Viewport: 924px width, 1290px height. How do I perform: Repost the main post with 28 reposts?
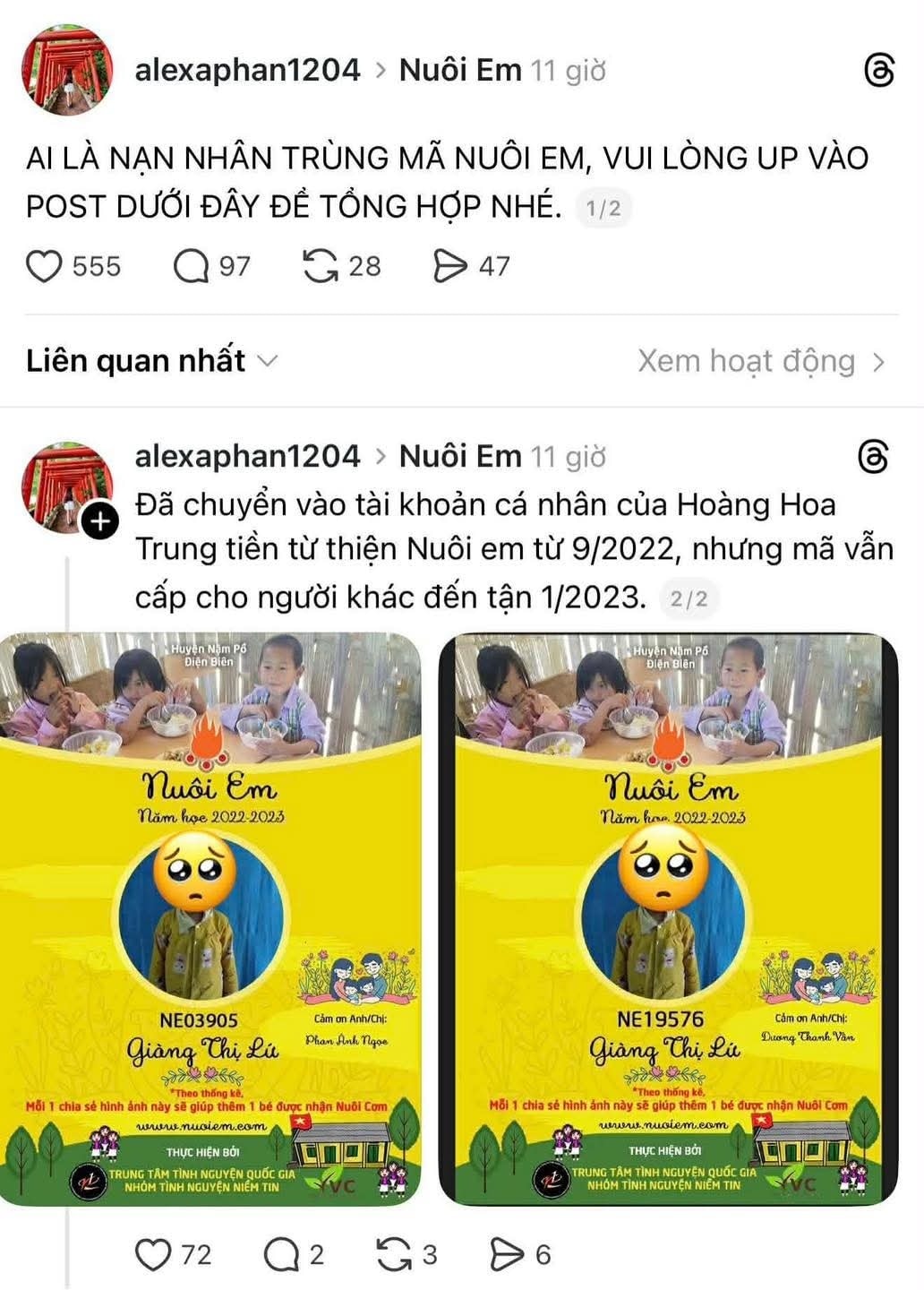point(320,266)
